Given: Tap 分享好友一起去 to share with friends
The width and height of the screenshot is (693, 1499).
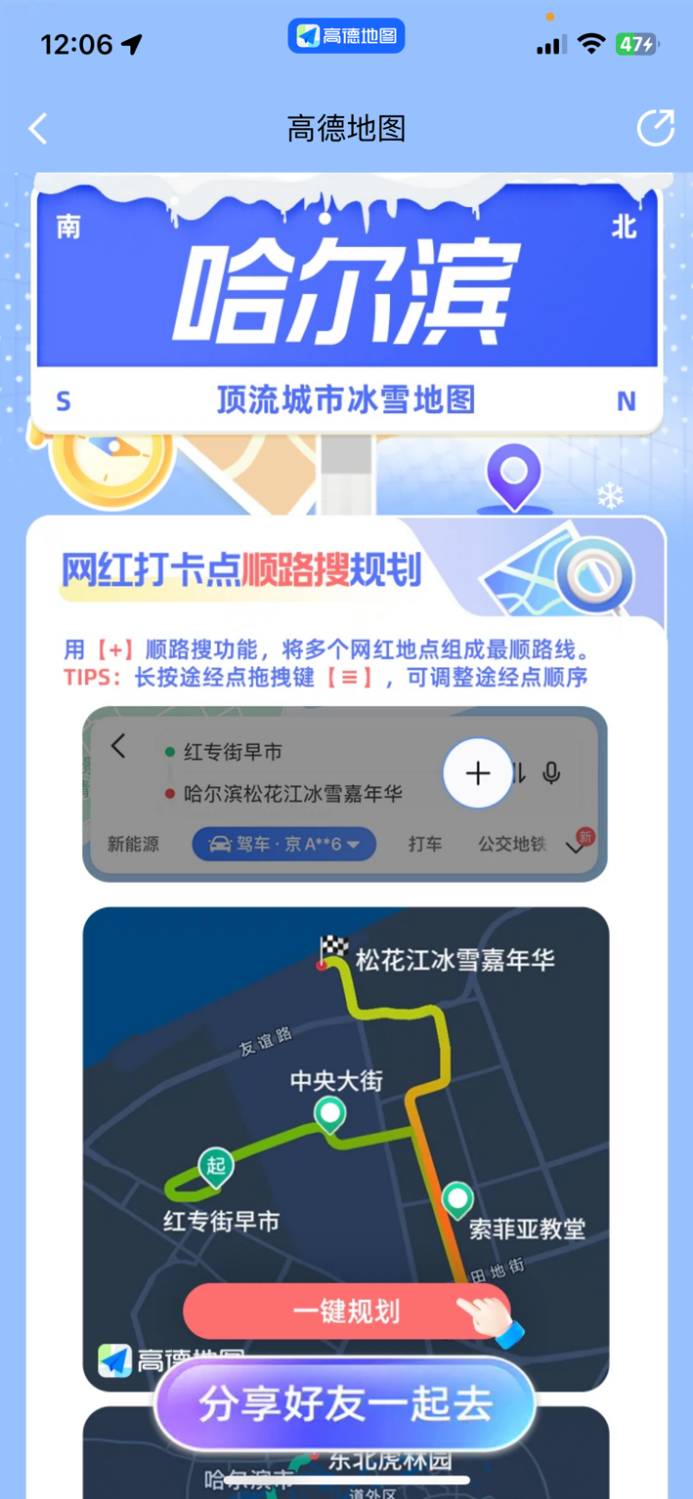Looking at the screenshot, I should (345, 1404).
